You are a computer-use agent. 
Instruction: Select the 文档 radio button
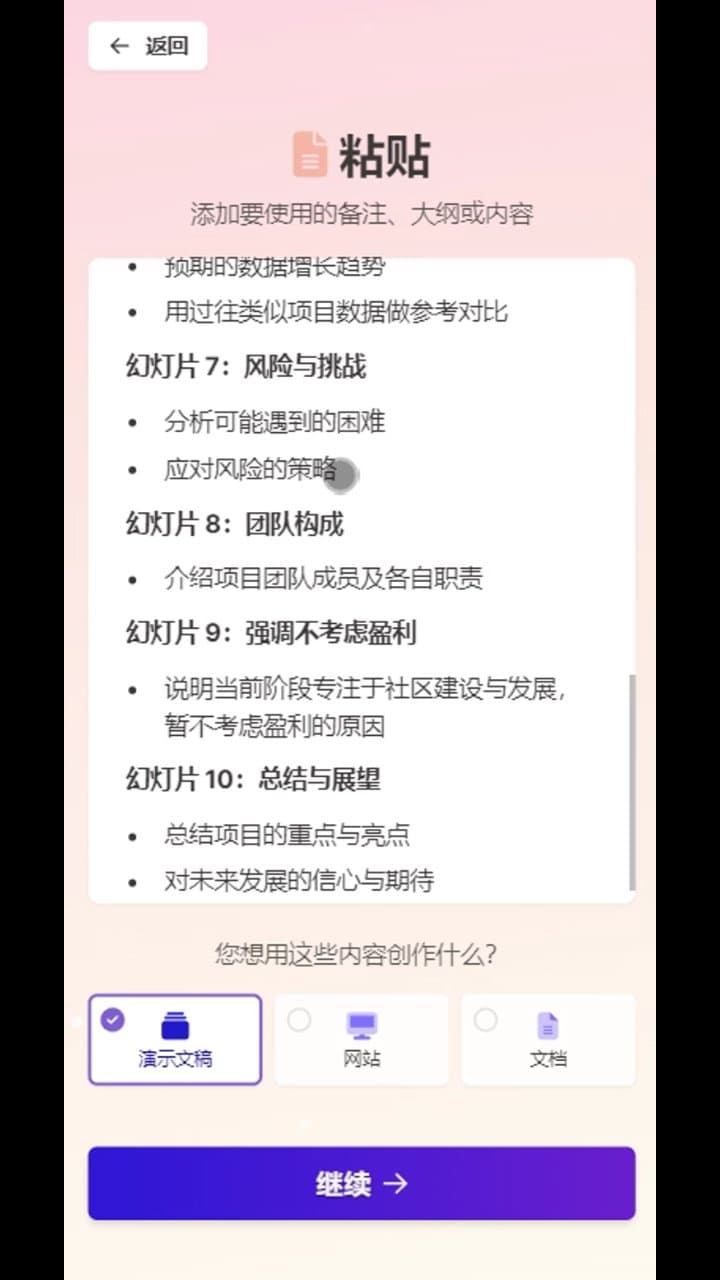[486, 1021]
